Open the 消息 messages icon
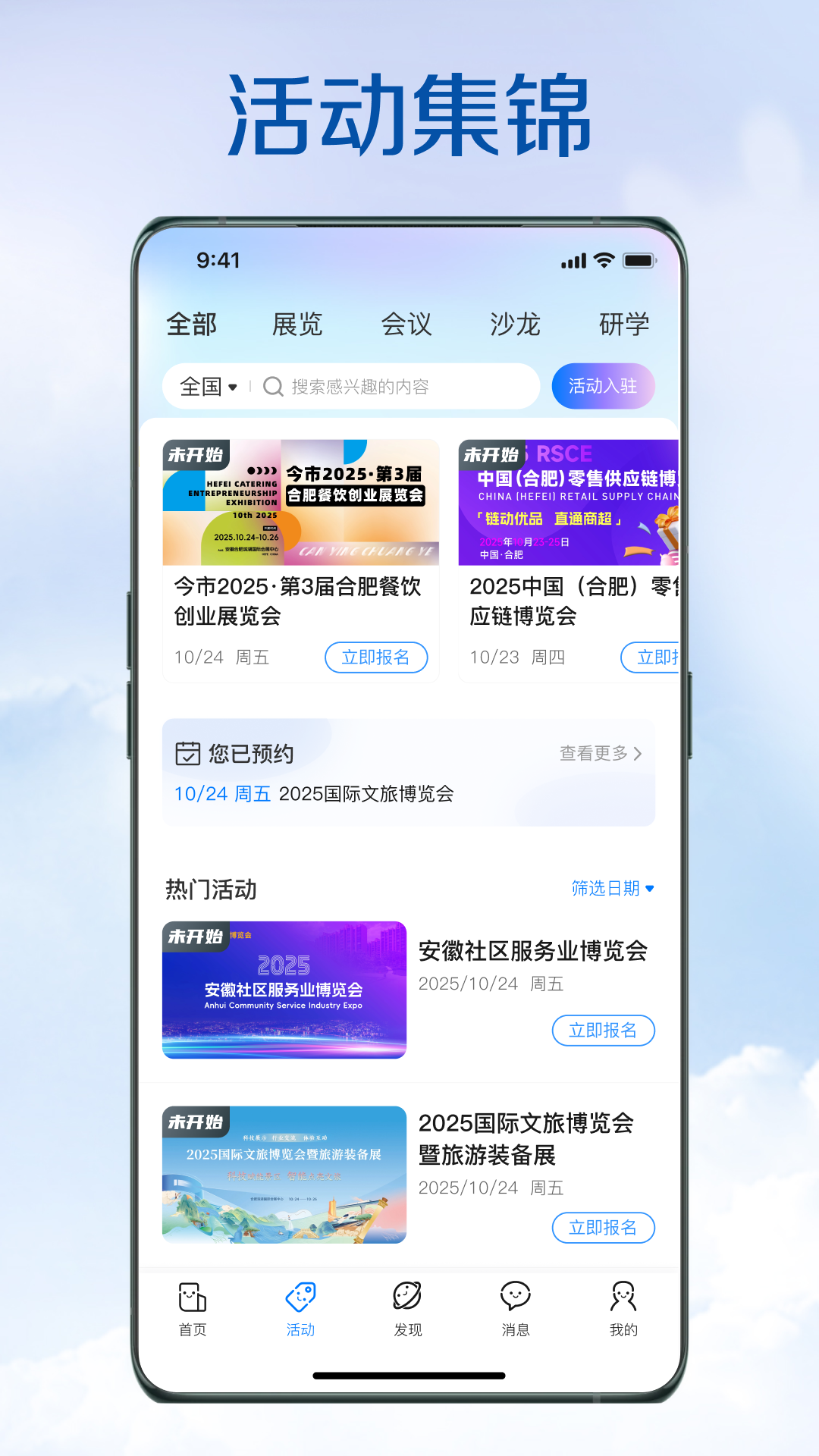This screenshot has height=1456, width=819. coord(516,1294)
